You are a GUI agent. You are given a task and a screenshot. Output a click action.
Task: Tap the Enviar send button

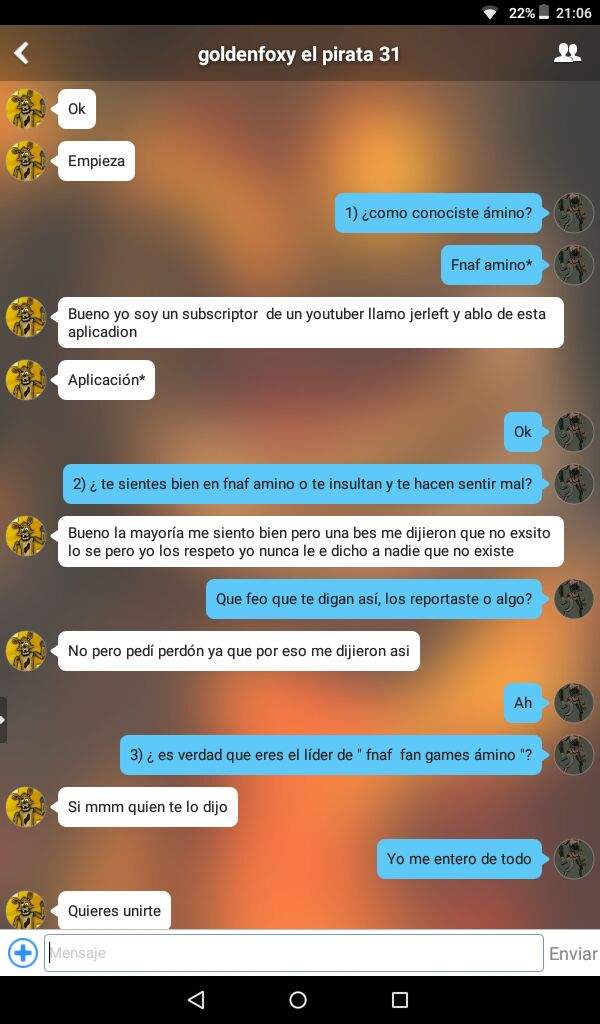[x=573, y=953]
